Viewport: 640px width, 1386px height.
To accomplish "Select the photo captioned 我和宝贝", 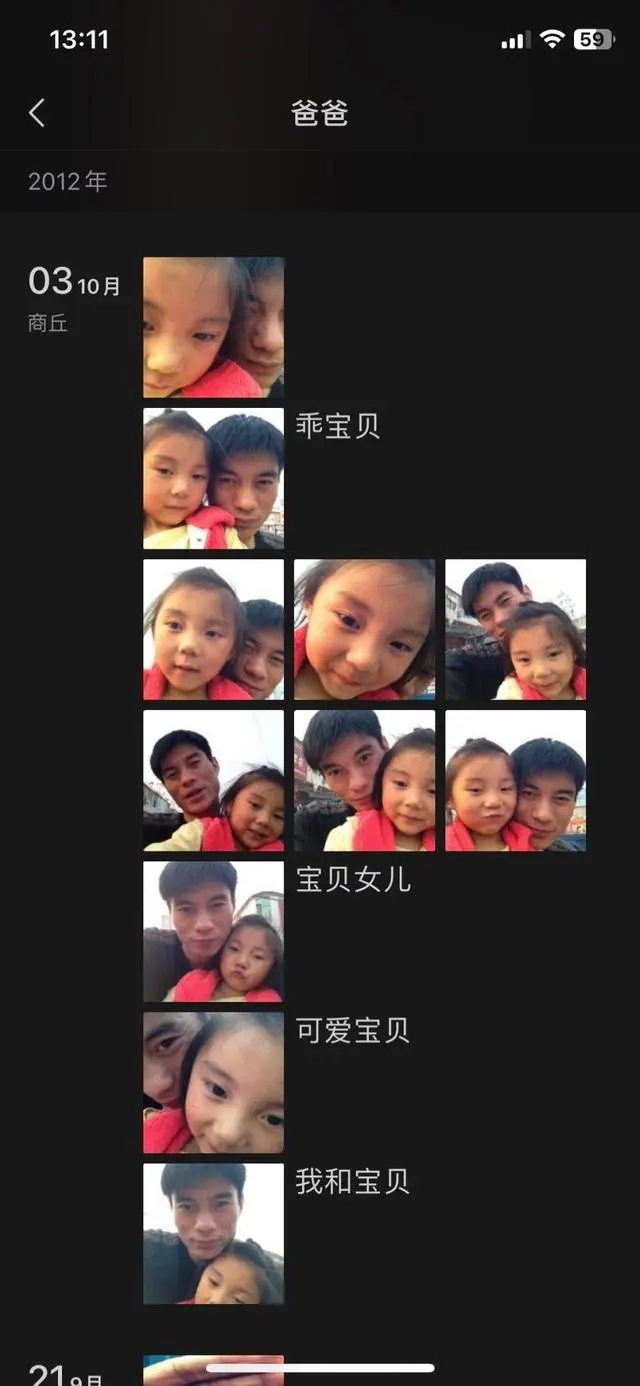I will (x=213, y=1233).
